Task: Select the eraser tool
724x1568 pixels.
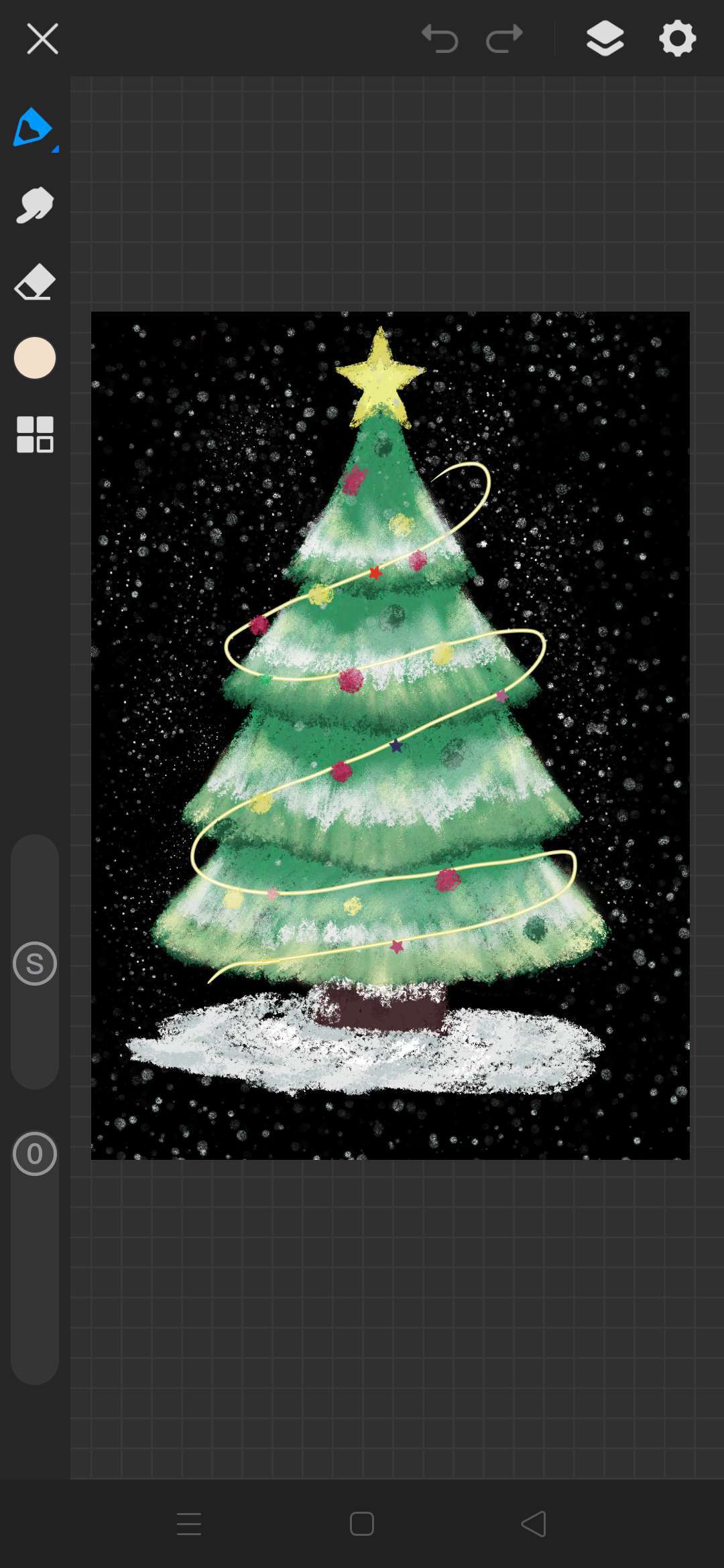Action: (x=35, y=282)
